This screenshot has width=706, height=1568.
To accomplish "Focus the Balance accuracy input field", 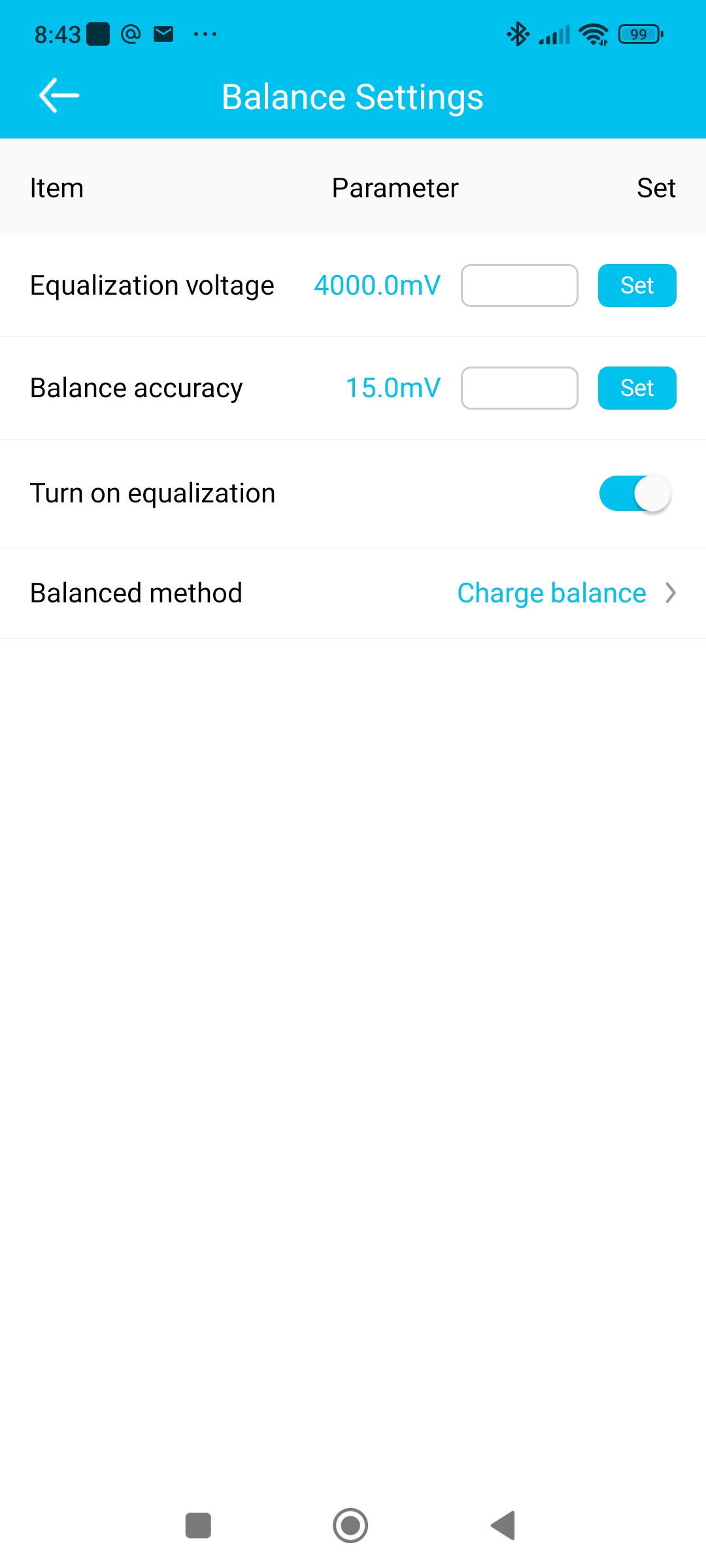I will [519, 388].
